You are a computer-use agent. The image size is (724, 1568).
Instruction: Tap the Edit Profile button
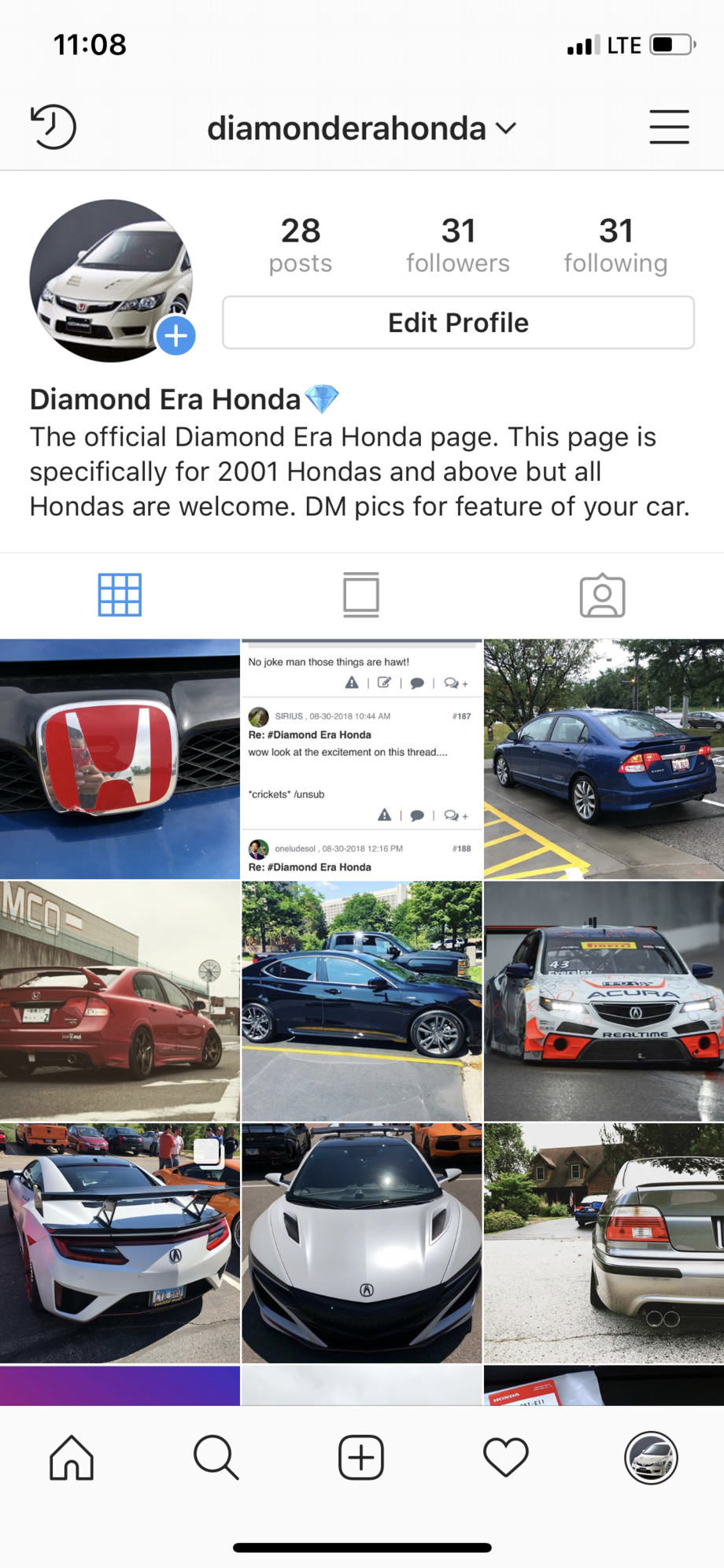click(x=458, y=323)
